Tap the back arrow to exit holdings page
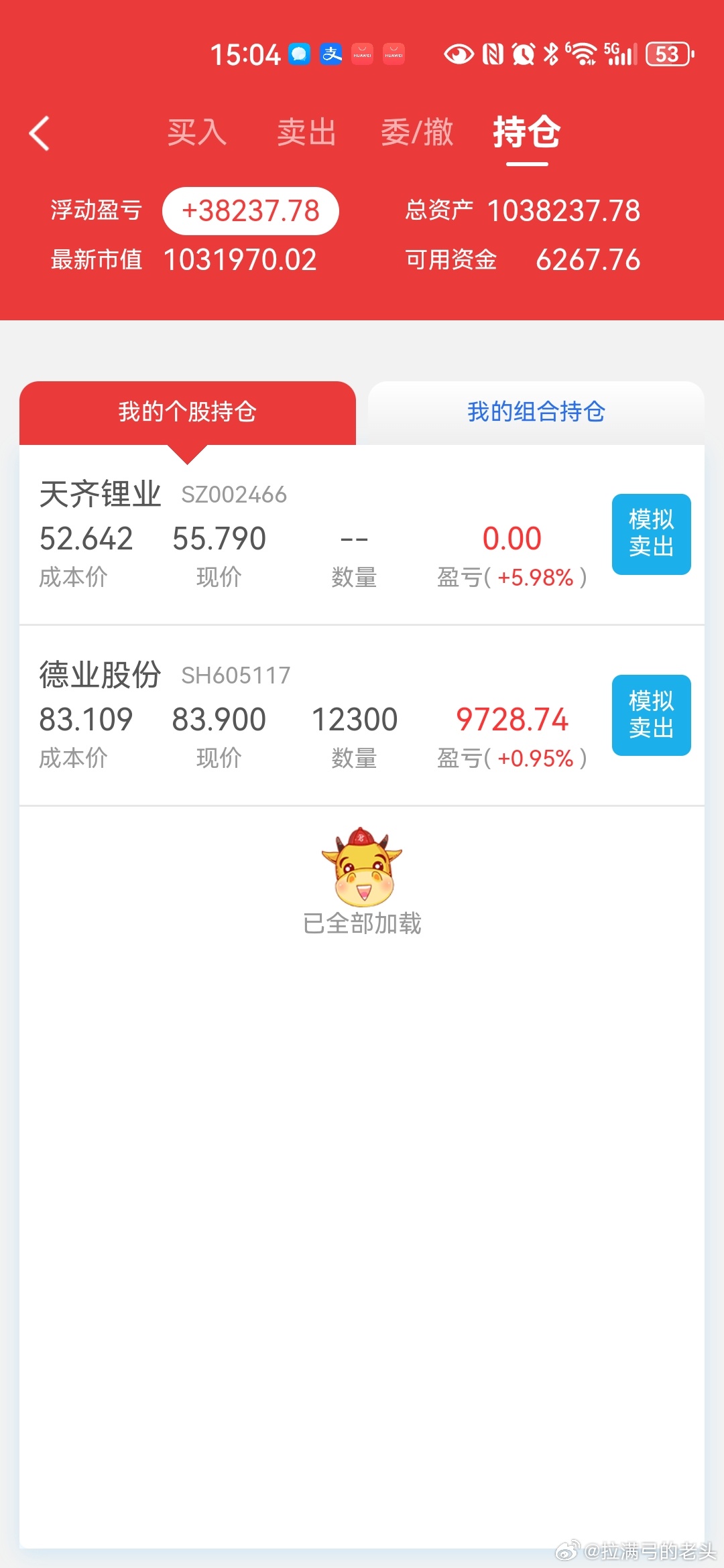Viewport: 724px width, 1568px height. (x=40, y=133)
